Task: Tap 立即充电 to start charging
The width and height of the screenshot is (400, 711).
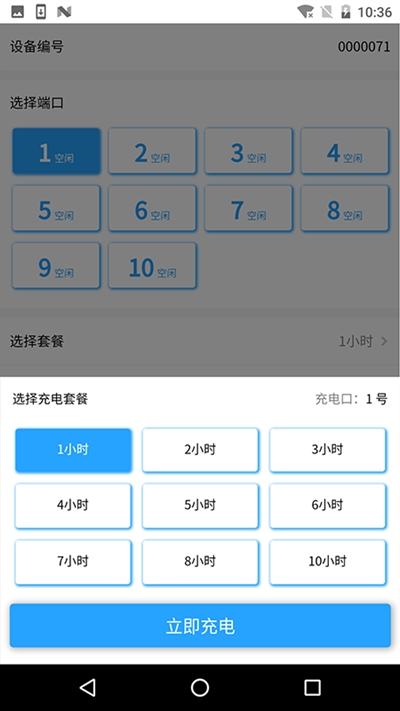Action: tap(200, 626)
